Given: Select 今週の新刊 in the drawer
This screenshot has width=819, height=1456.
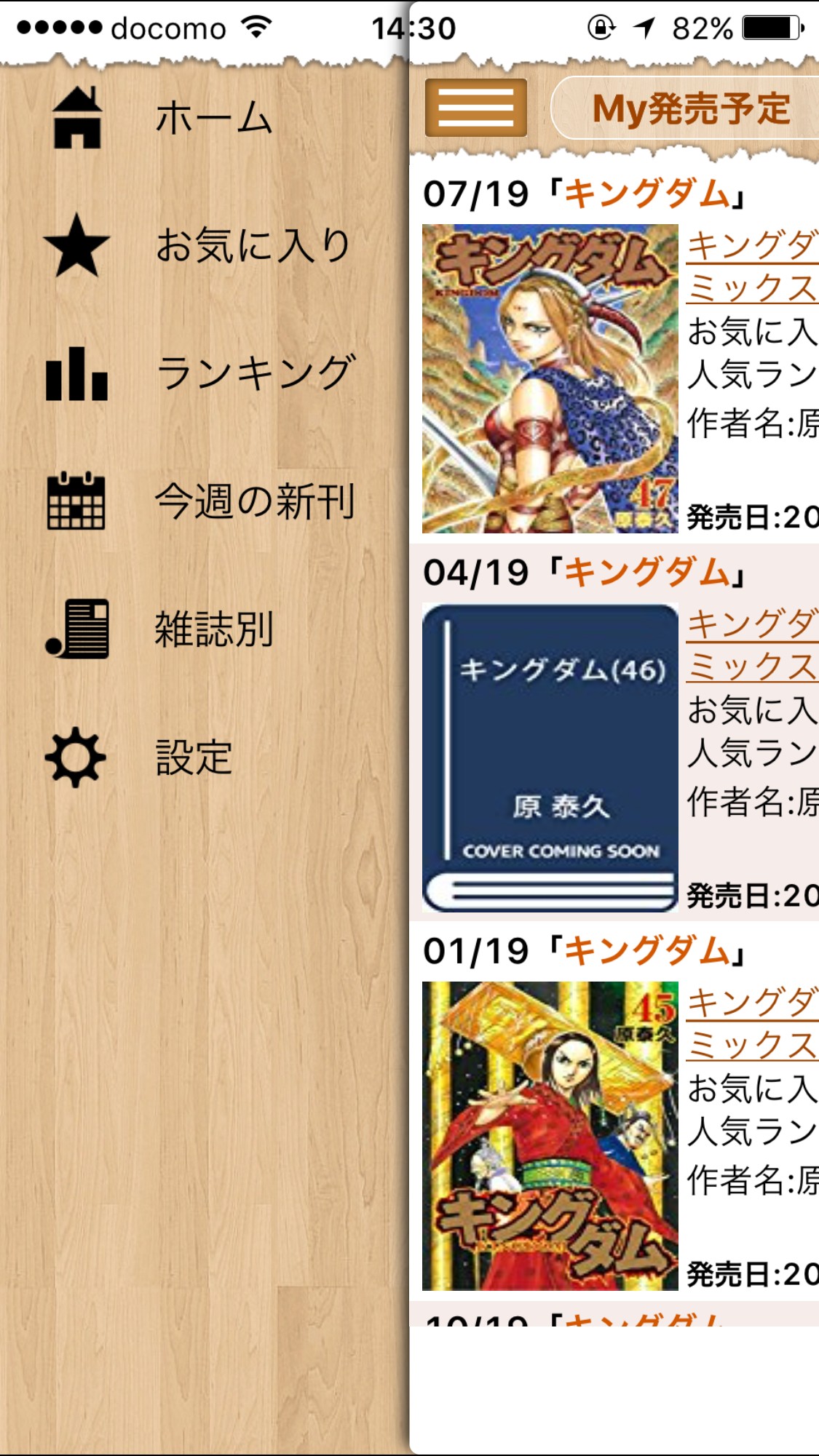Looking at the screenshot, I should tap(205, 501).
